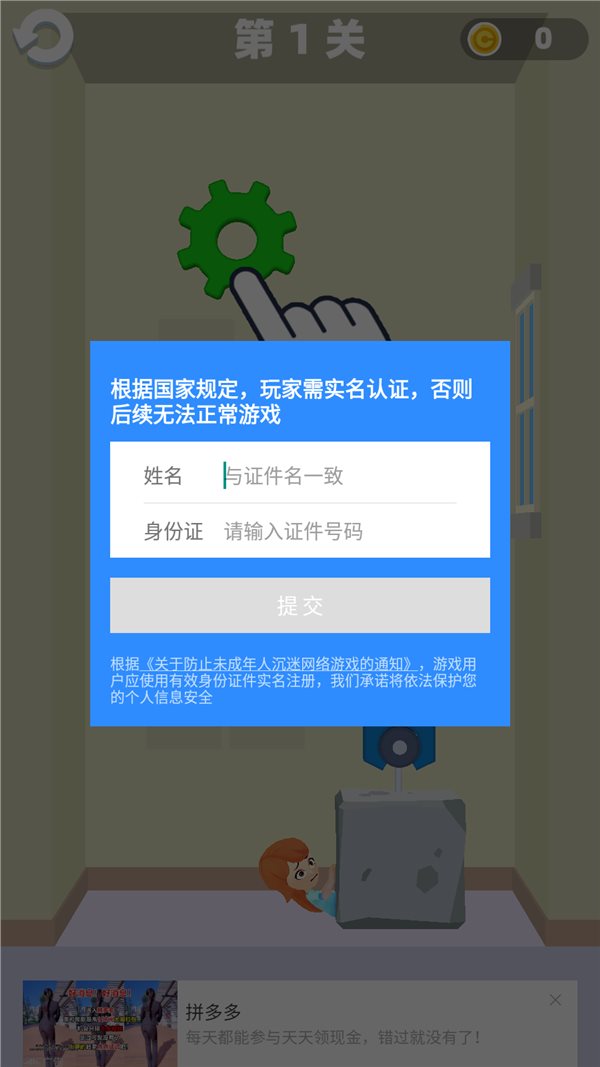This screenshot has width=600, height=1067.
Task: Close the 拼多多 ad banner
Action: click(556, 999)
